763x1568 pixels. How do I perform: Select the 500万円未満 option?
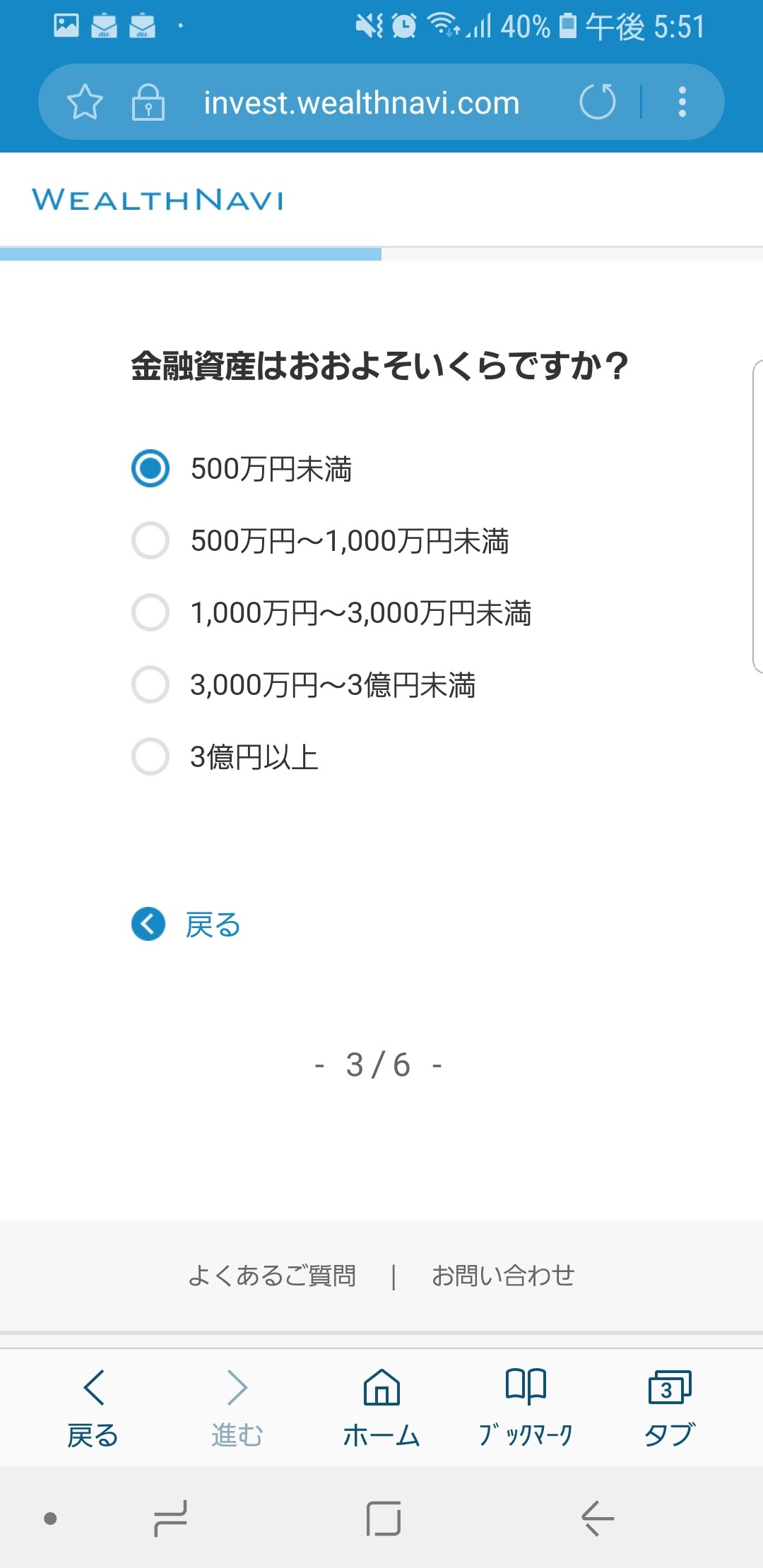coord(150,468)
